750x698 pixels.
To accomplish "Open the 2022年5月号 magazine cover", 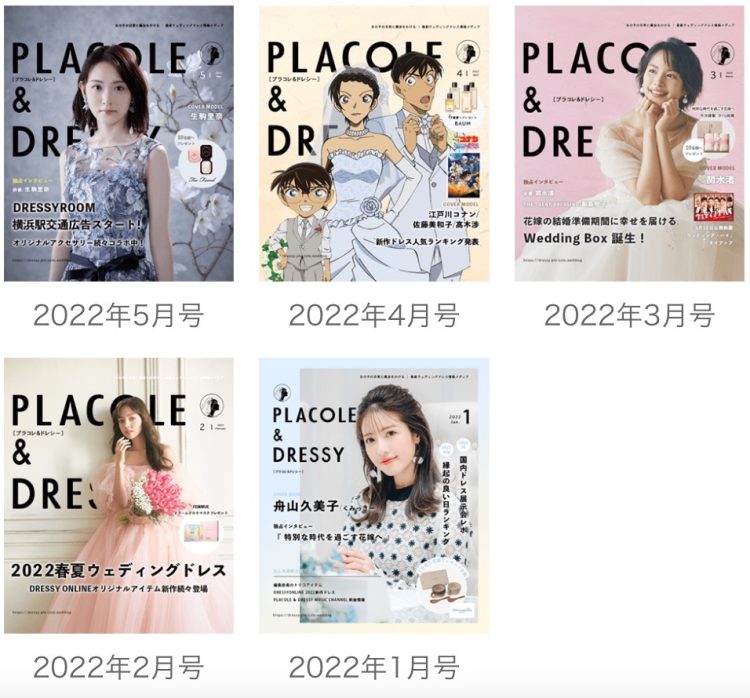I will tap(119, 144).
